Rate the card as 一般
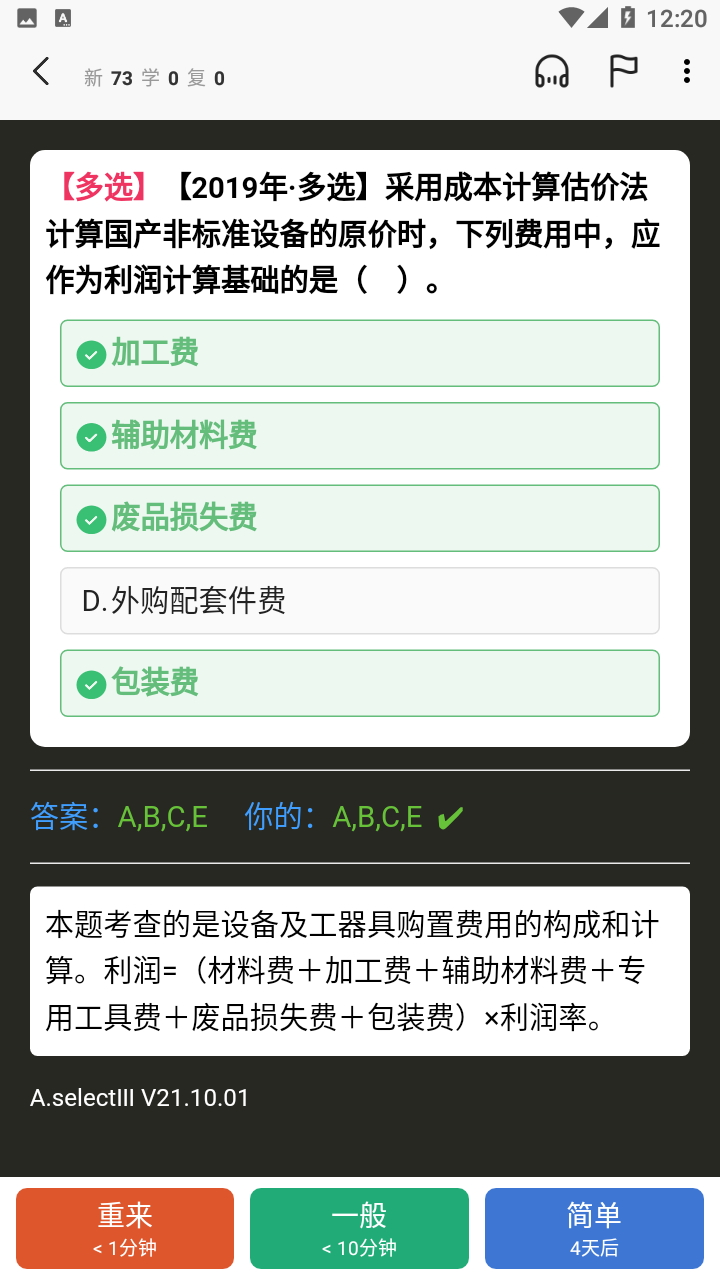 (359, 1228)
